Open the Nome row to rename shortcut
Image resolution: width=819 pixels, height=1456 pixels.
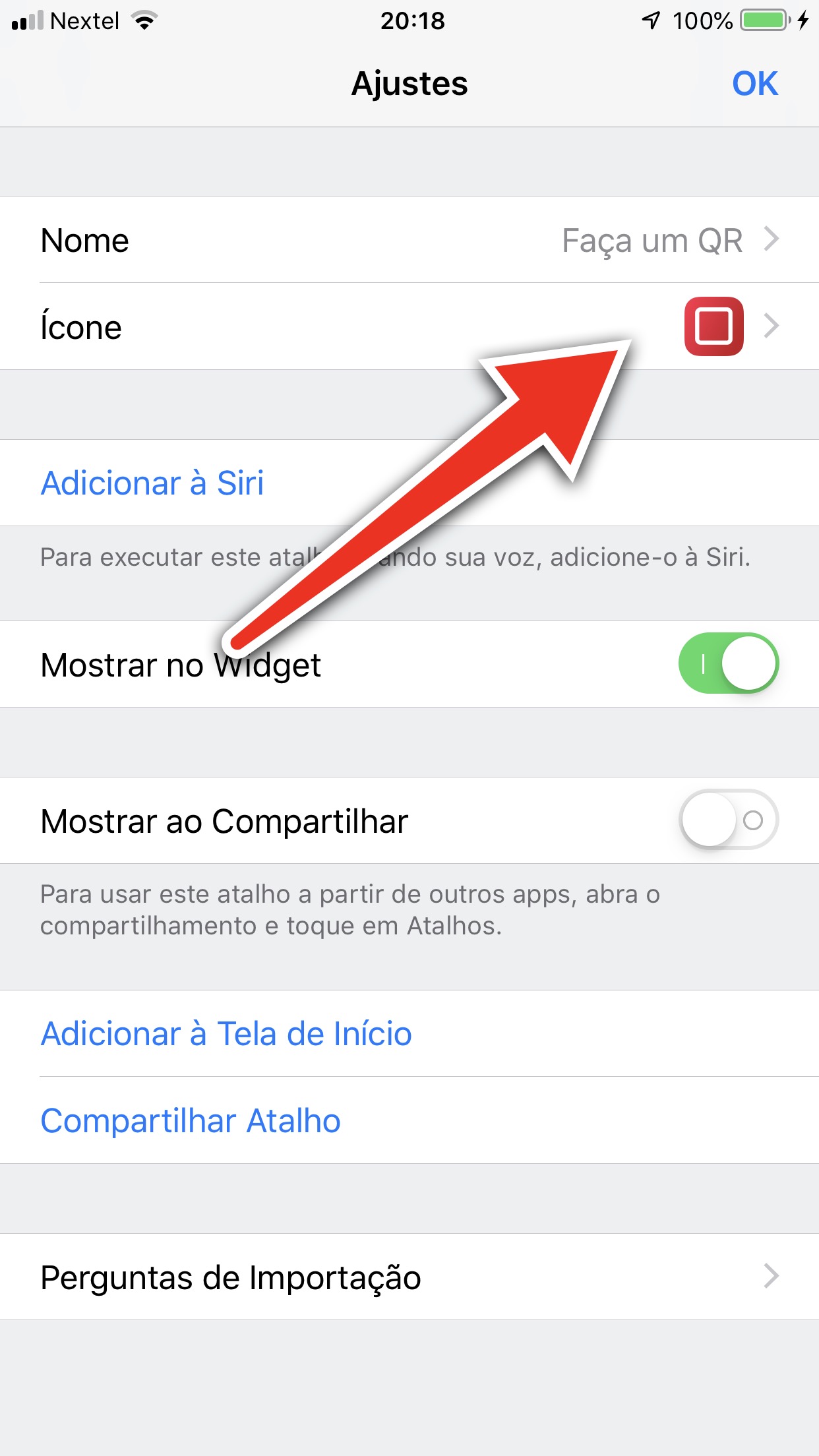coord(409,239)
